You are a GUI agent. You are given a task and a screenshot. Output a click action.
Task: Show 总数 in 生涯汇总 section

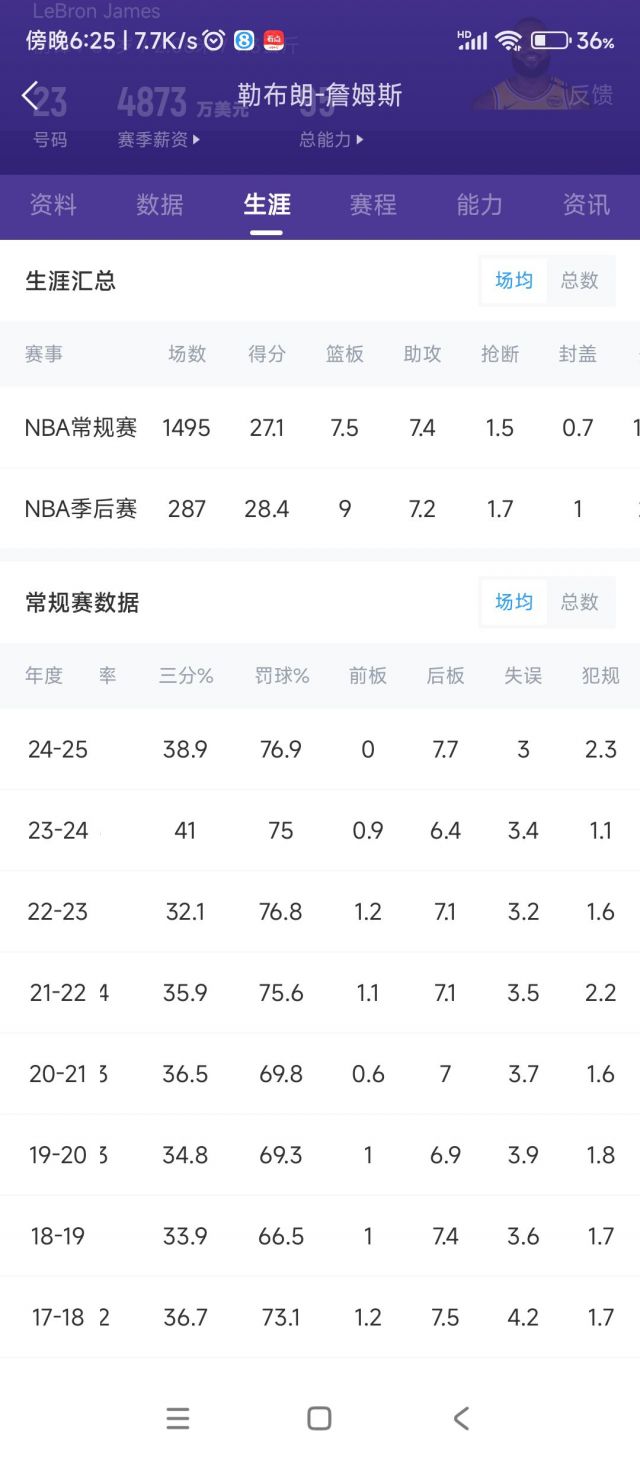click(579, 281)
